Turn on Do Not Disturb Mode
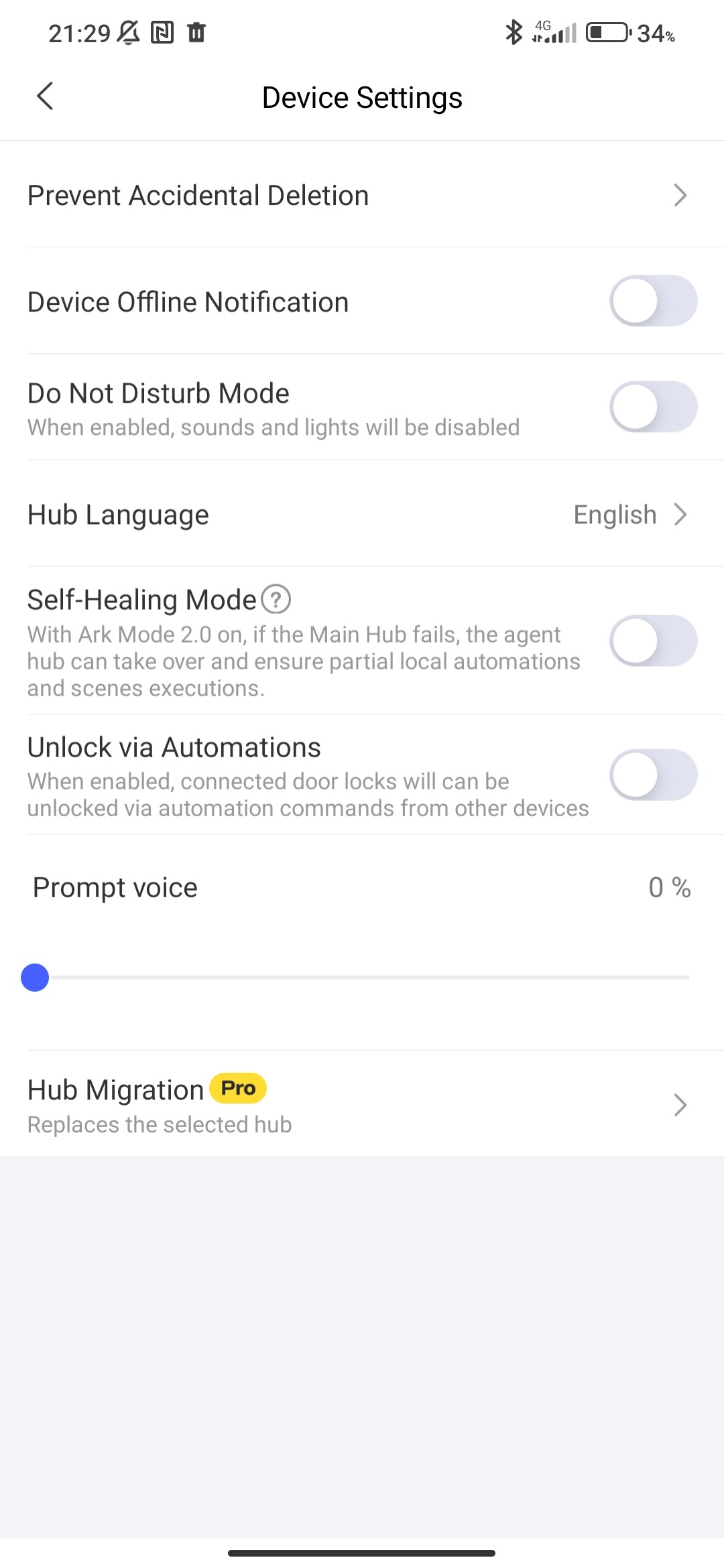This screenshot has width=724, height=1568. 653,407
